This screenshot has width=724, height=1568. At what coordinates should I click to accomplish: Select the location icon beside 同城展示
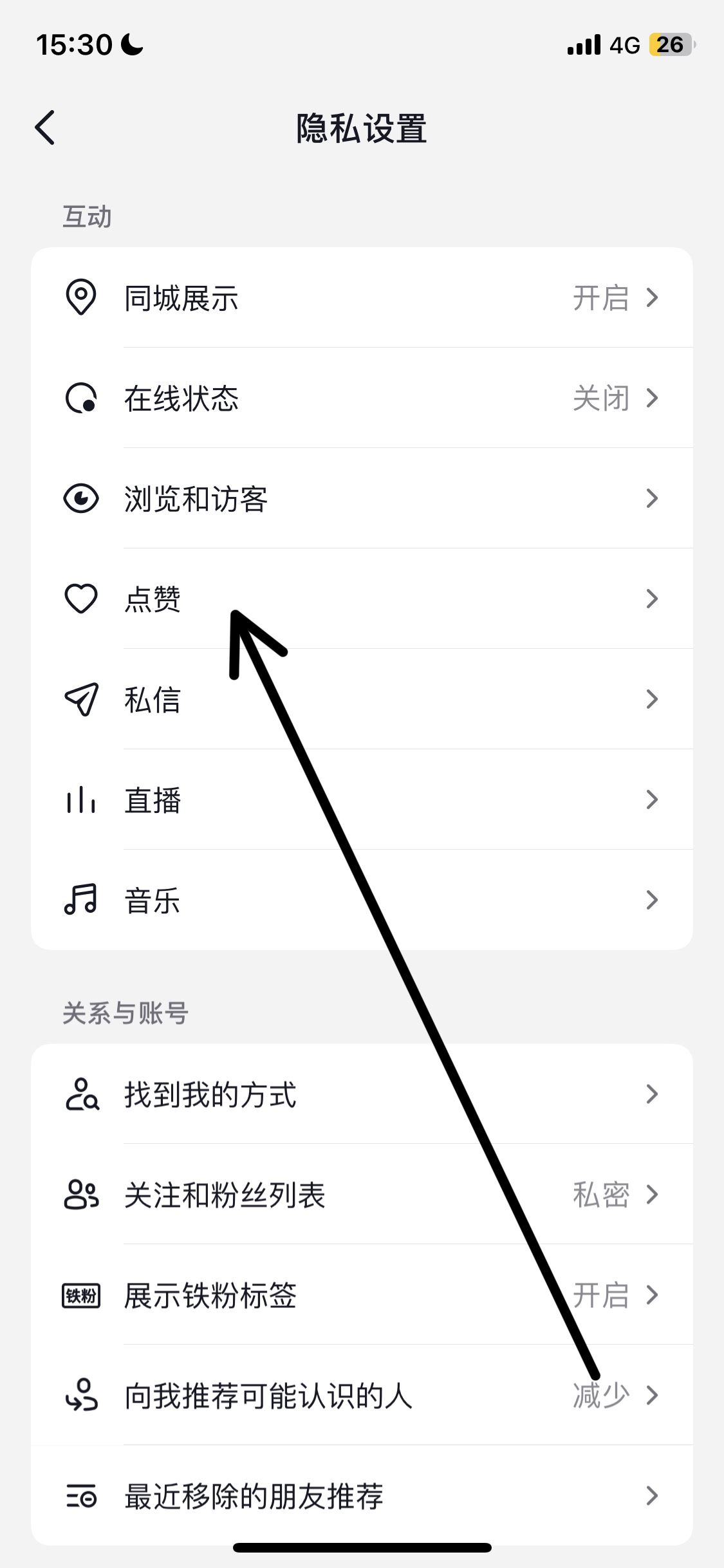[81, 298]
